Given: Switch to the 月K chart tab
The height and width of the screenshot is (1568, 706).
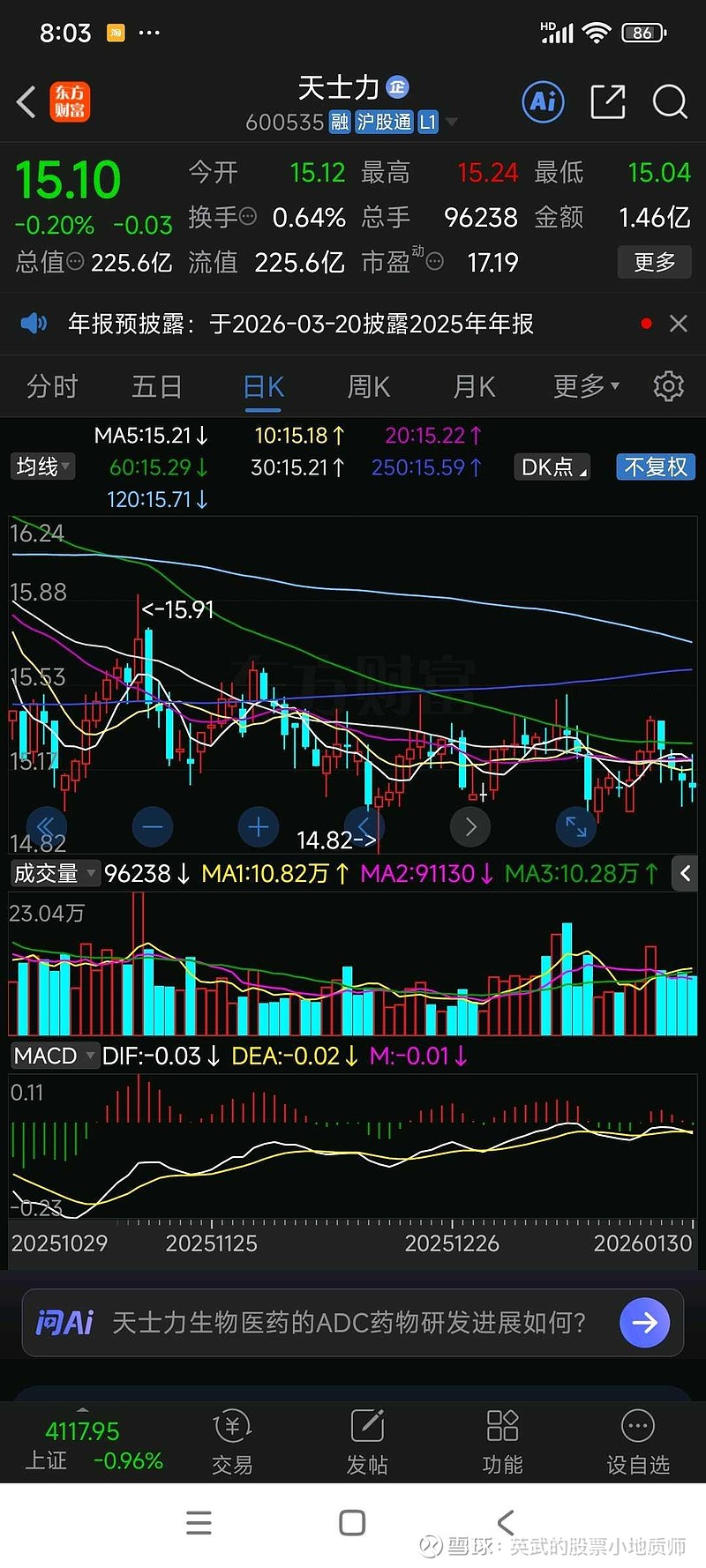Looking at the screenshot, I should point(474,386).
